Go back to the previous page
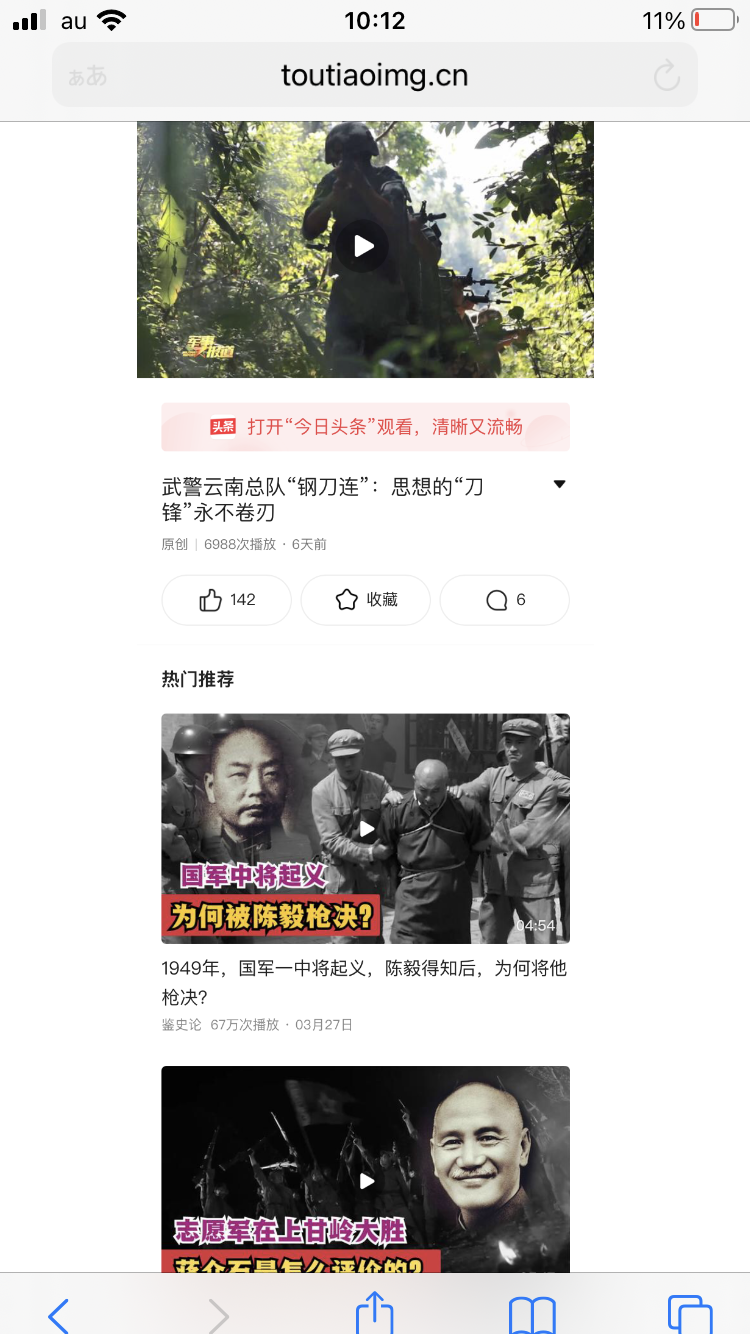The image size is (750, 1334). pos(59,1312)
